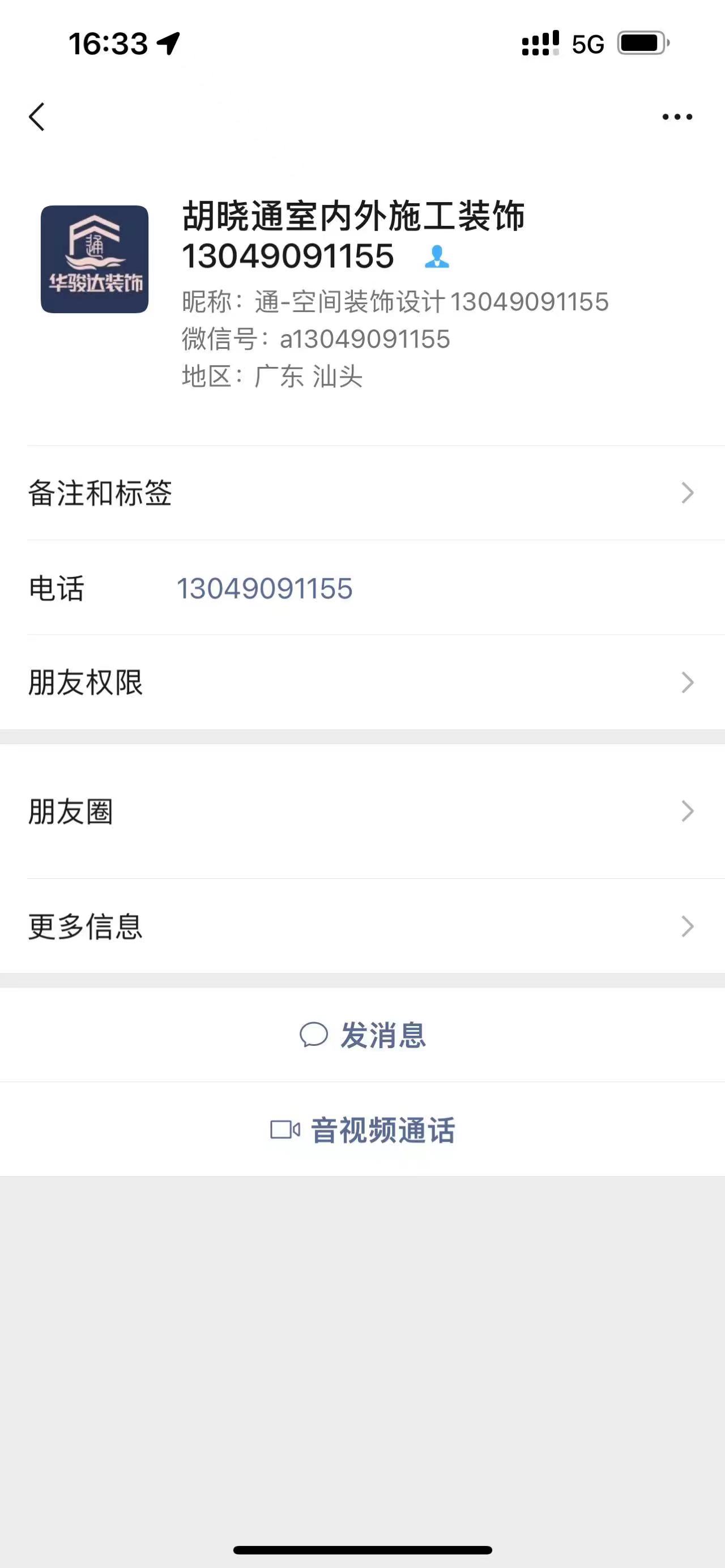Click the blue contact person icon near the name
725x1568 pixels.
(440, 258)
